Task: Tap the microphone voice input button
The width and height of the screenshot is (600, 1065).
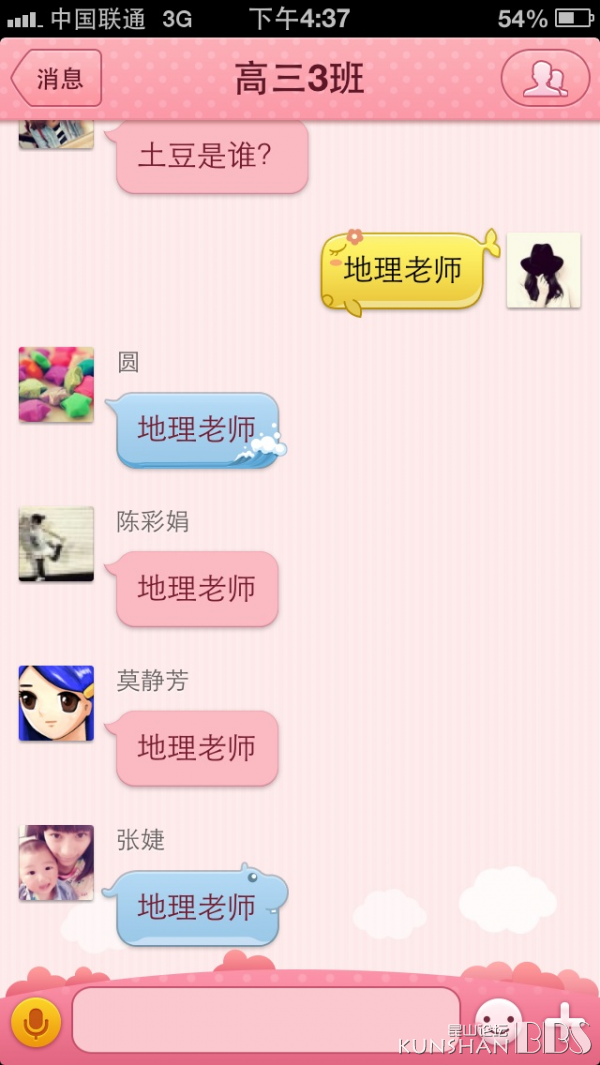Action: [x=36, y=1022]
